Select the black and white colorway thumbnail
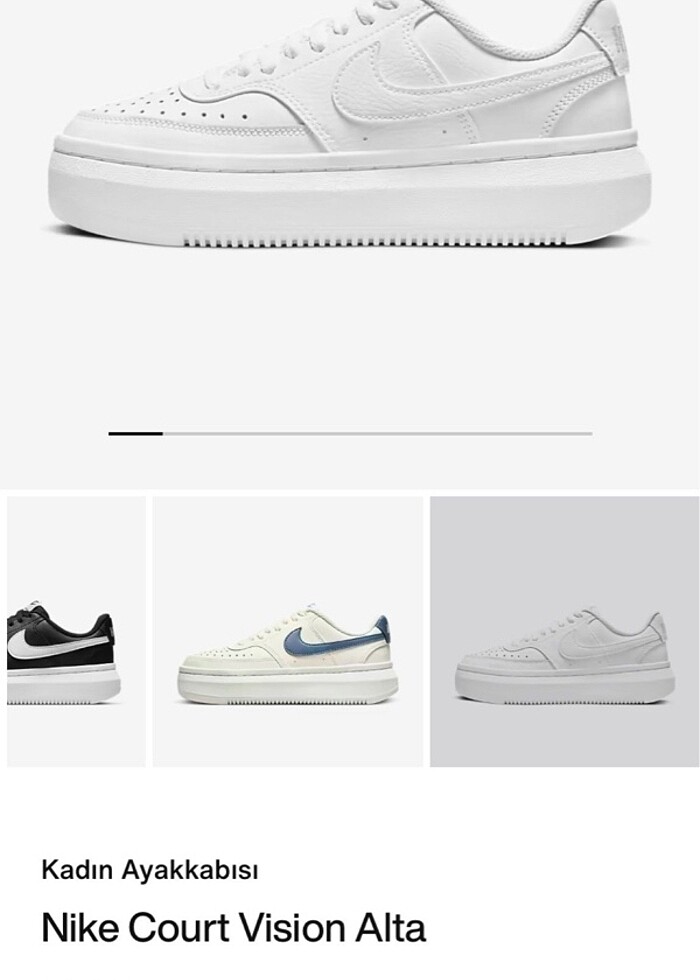 coord(75,632)
